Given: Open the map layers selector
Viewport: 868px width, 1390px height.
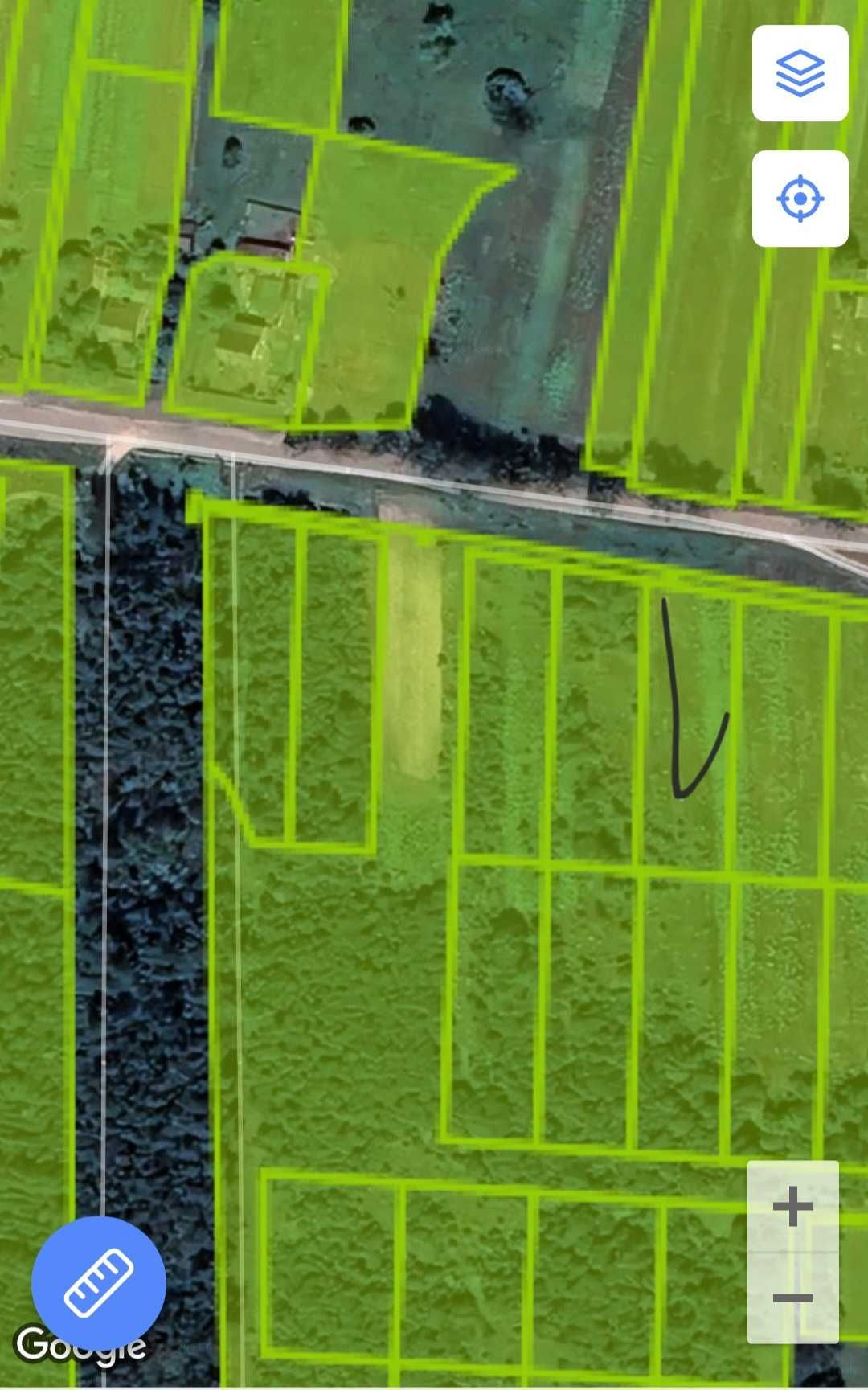Looking at the screenshot, I should point(800,73).
